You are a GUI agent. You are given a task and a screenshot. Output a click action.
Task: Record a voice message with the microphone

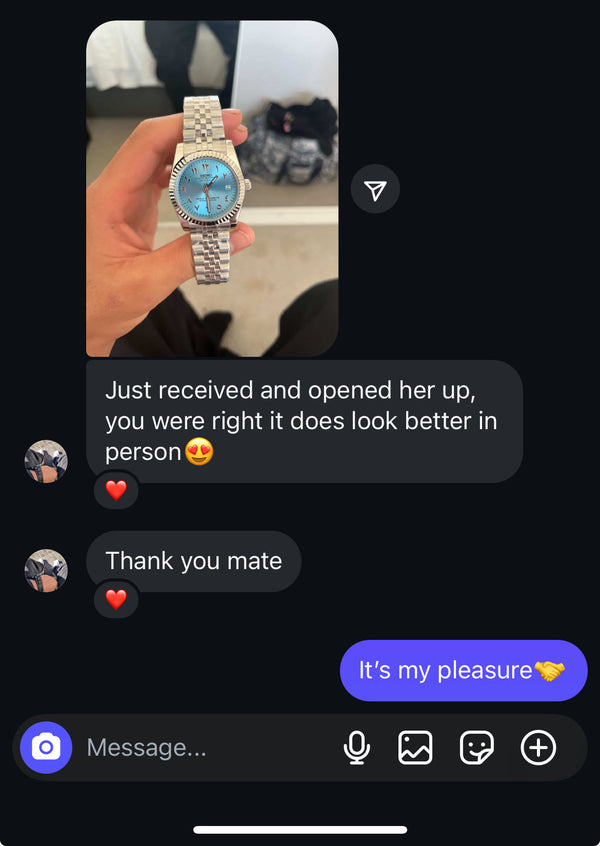pyautogui.click(x=356, y=747)
